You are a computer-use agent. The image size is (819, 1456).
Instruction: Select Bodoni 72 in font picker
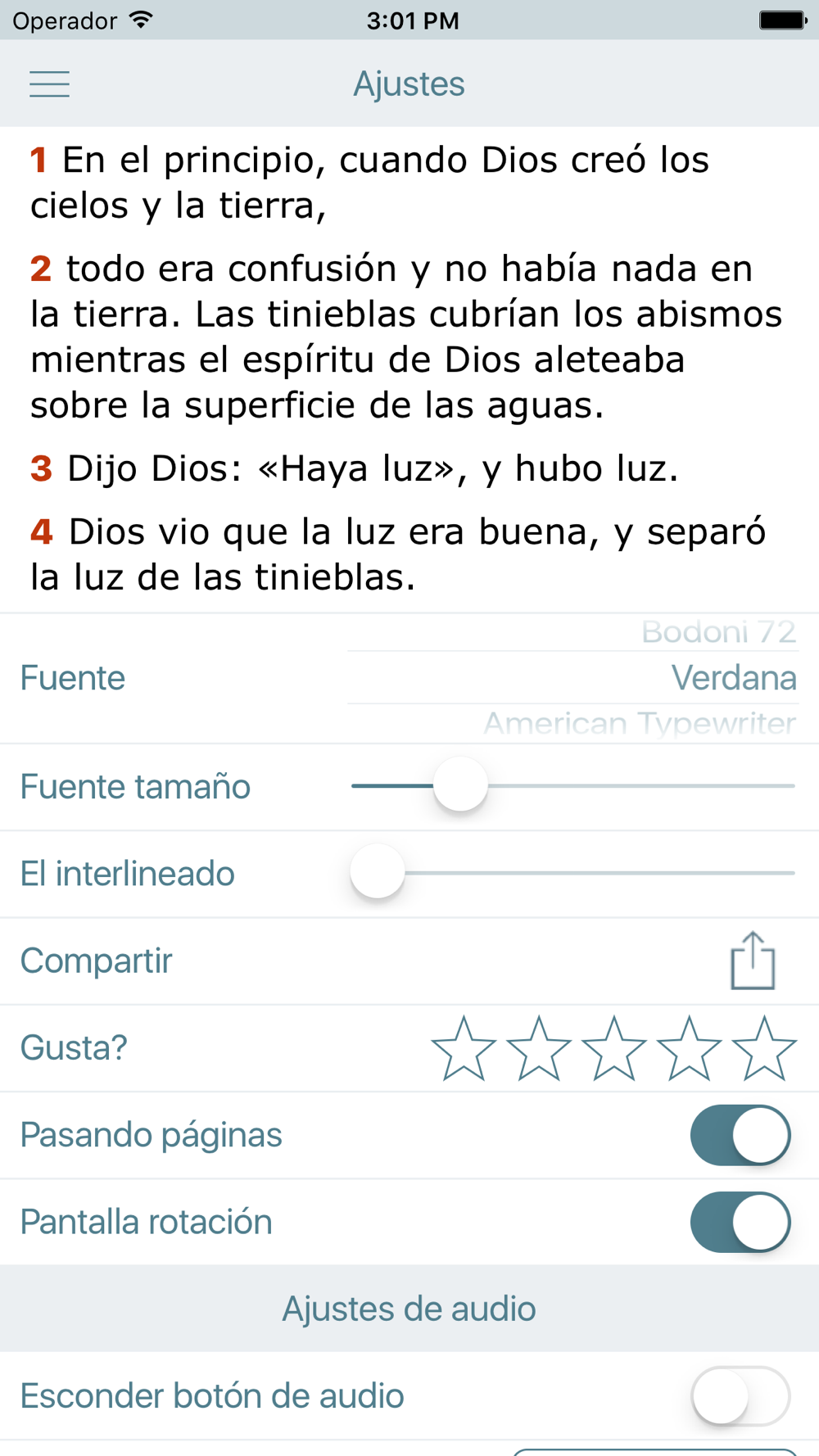[x=718, y=632]
